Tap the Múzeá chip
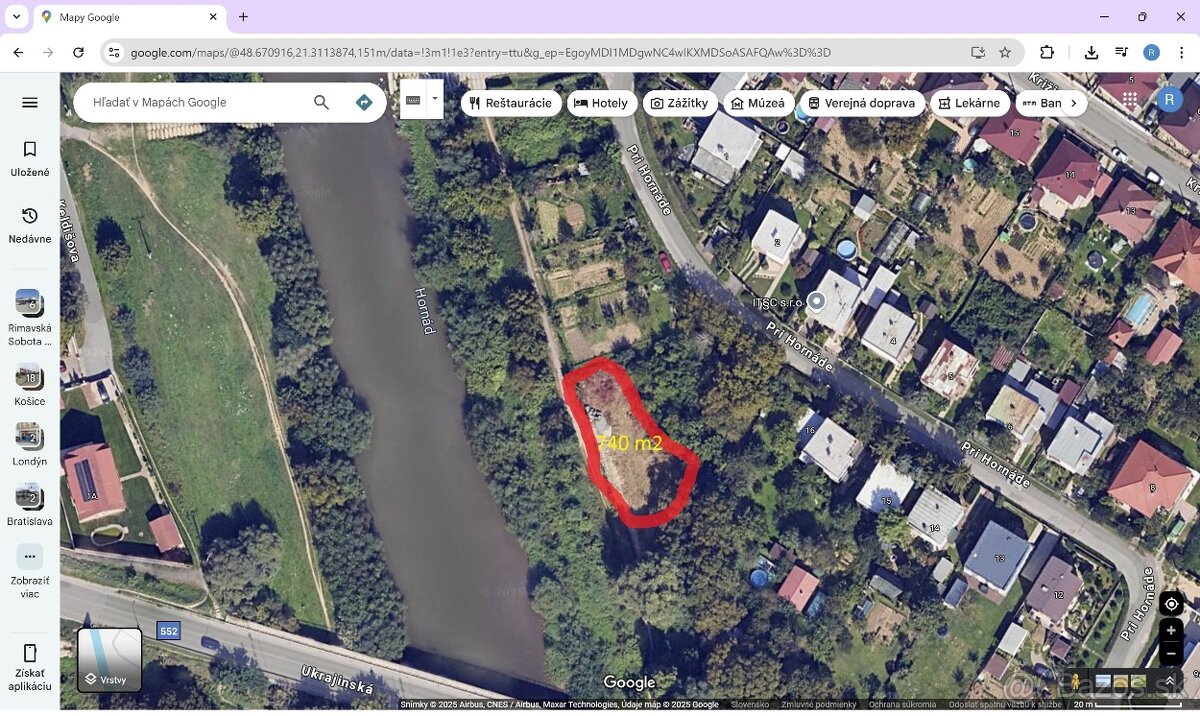The image size is (1200, 716). coord(758,103)
